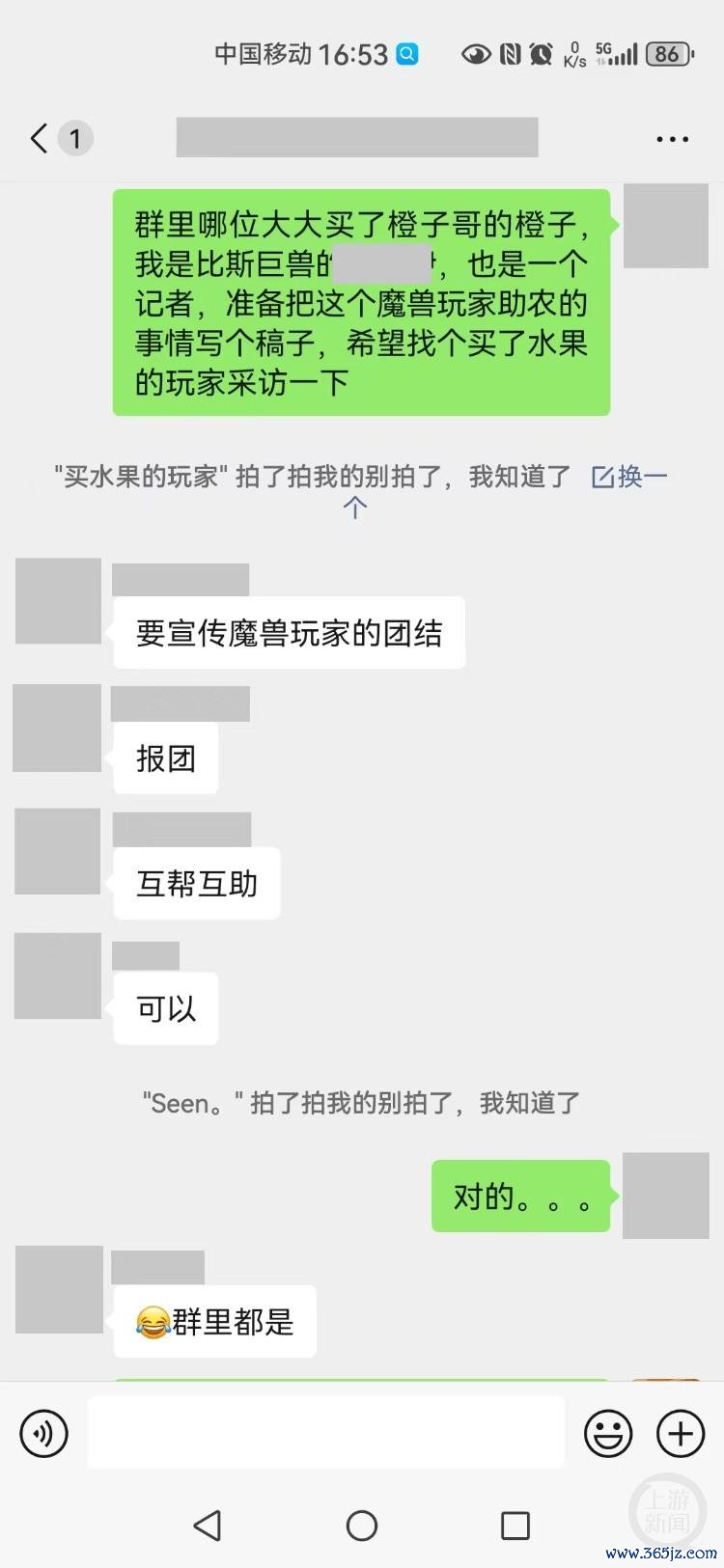
Task: Open the plus attachments menu
Action: click(681, 1433)
